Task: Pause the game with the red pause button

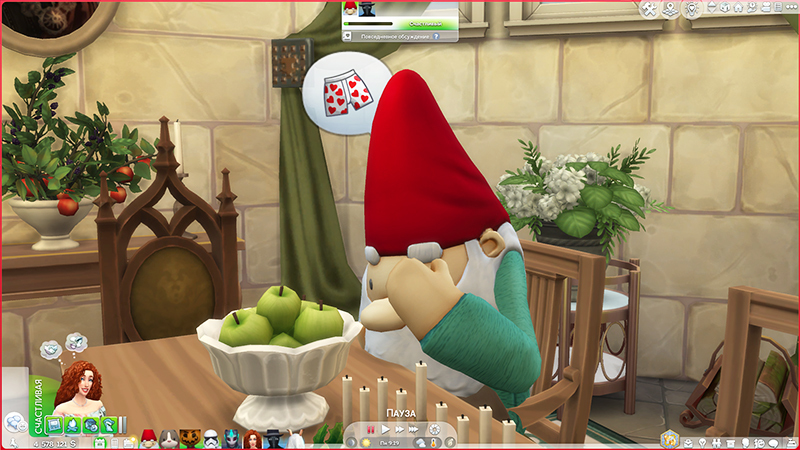Action: pos(370,430)
